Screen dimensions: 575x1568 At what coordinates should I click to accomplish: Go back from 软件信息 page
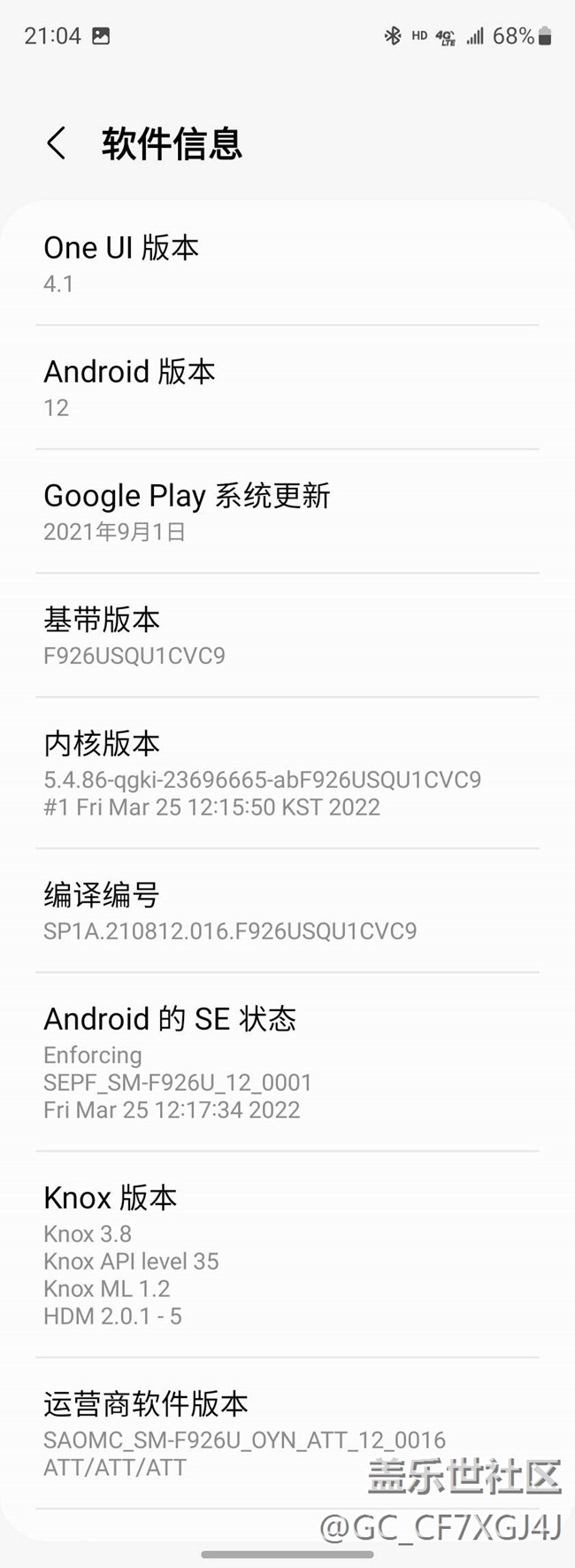point(57,143)
